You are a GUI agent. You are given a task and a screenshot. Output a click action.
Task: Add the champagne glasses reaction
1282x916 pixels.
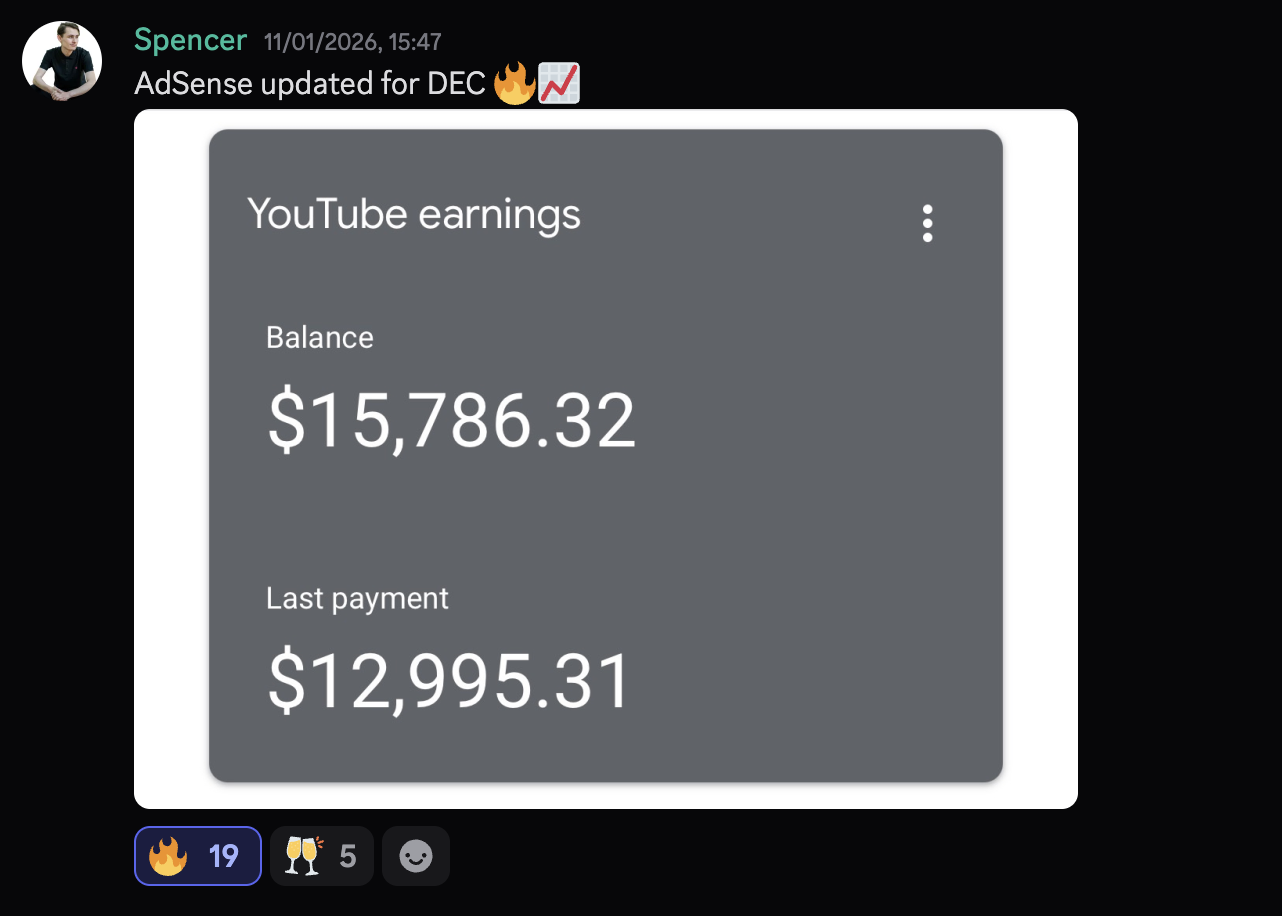[321, 856]
